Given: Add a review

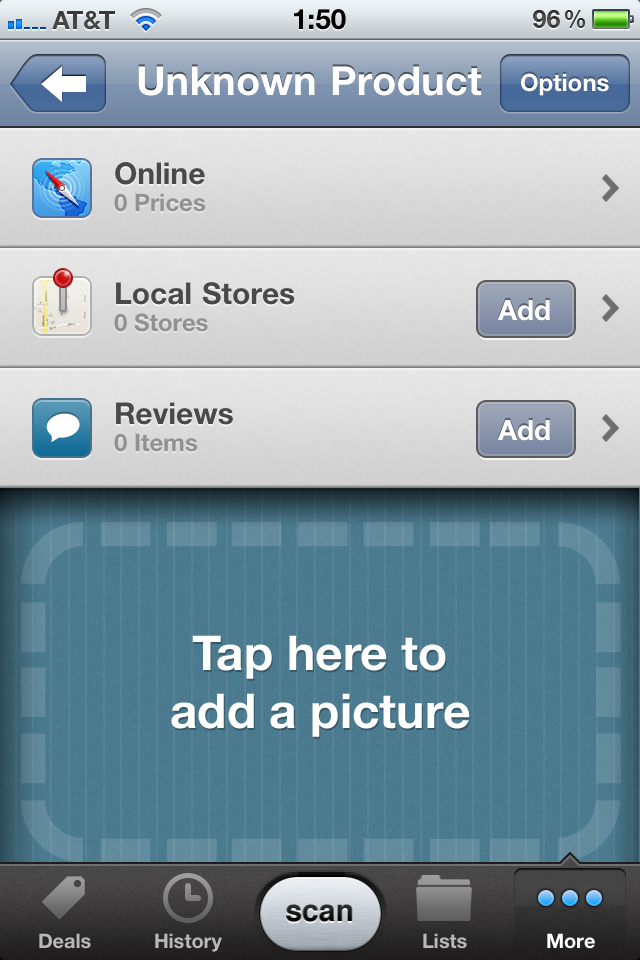Looking at the screenshot, I should tap(525, 430).
